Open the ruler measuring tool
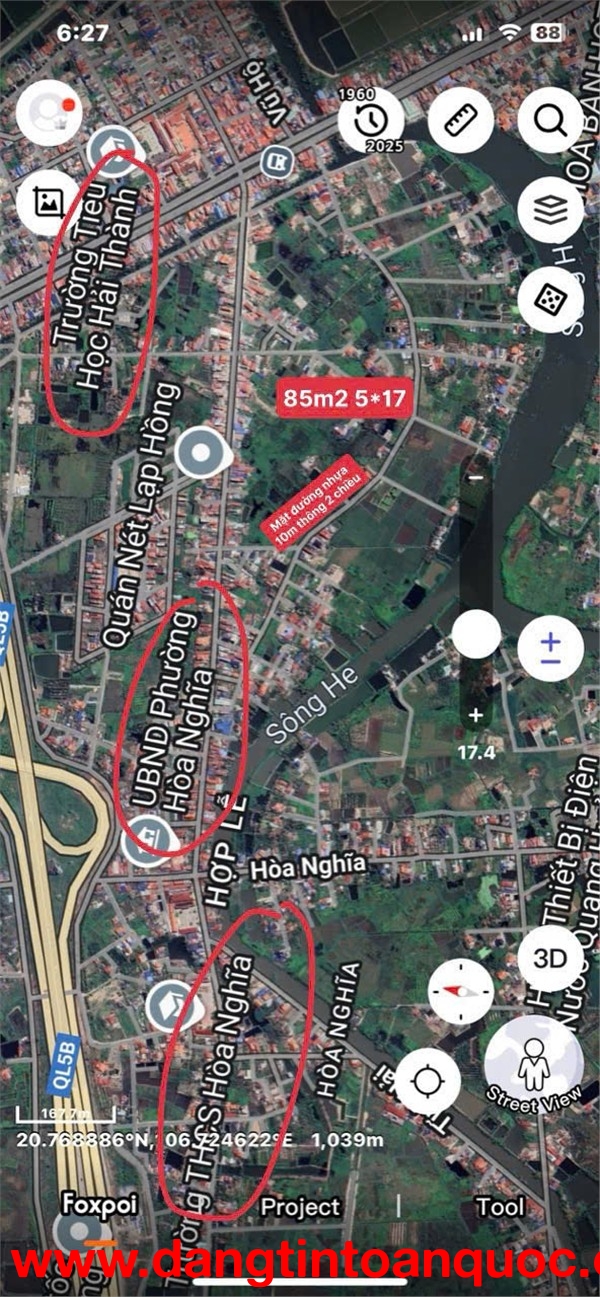The width and height of the screenshot is (600, 1297). pos(461,121)
